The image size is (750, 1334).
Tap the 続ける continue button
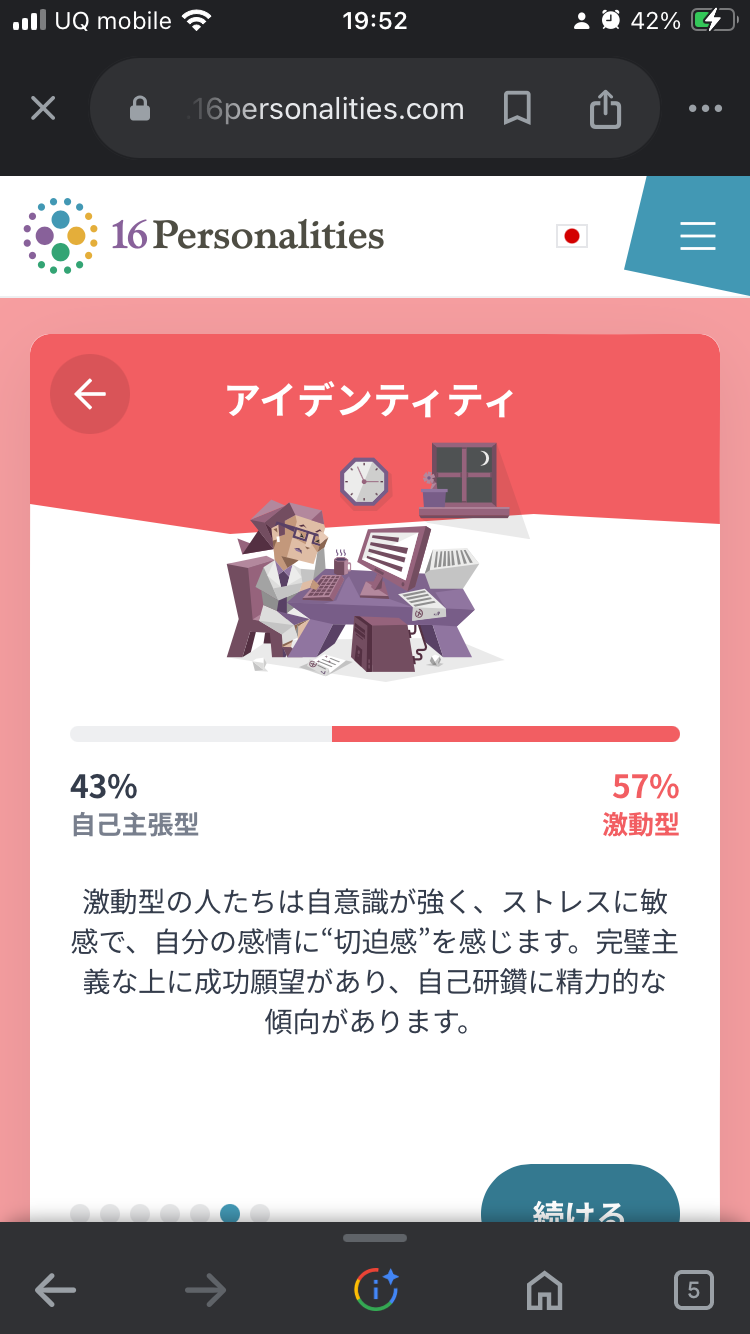[x=580, y=1200]
